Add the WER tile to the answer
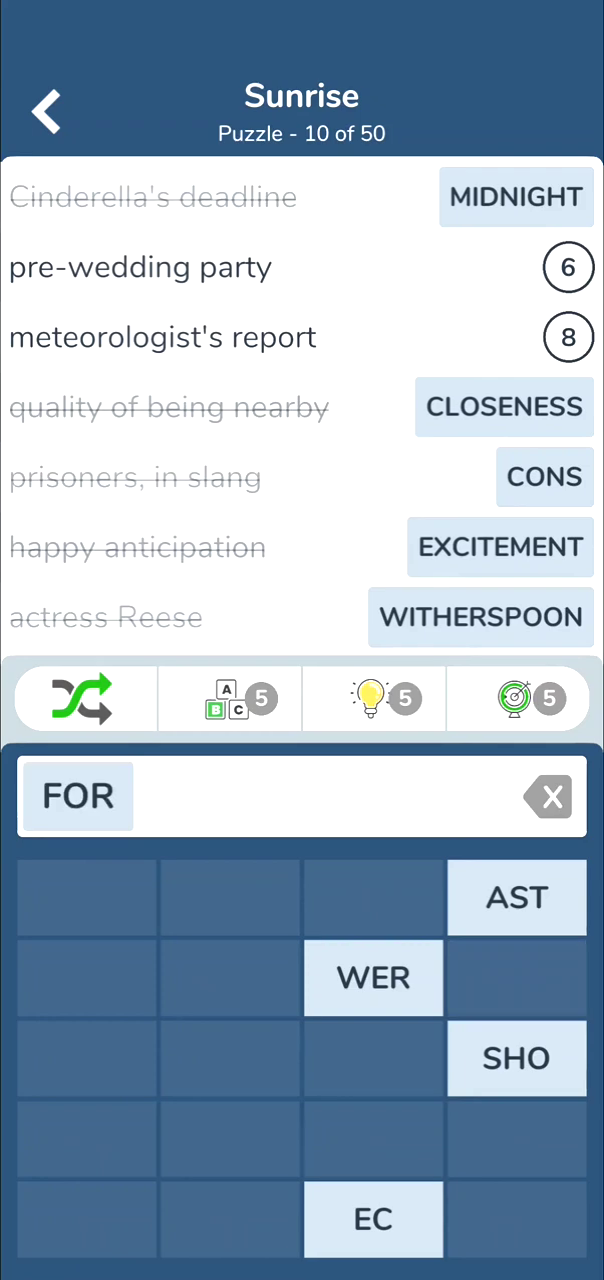 (373, 978)
